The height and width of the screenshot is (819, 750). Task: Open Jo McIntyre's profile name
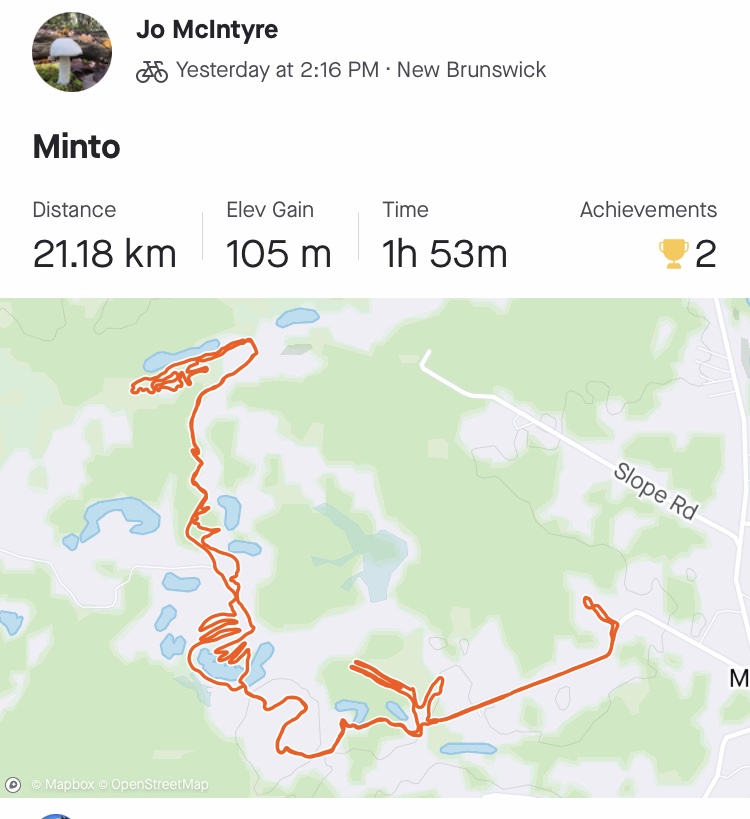[x=206, y=30]
